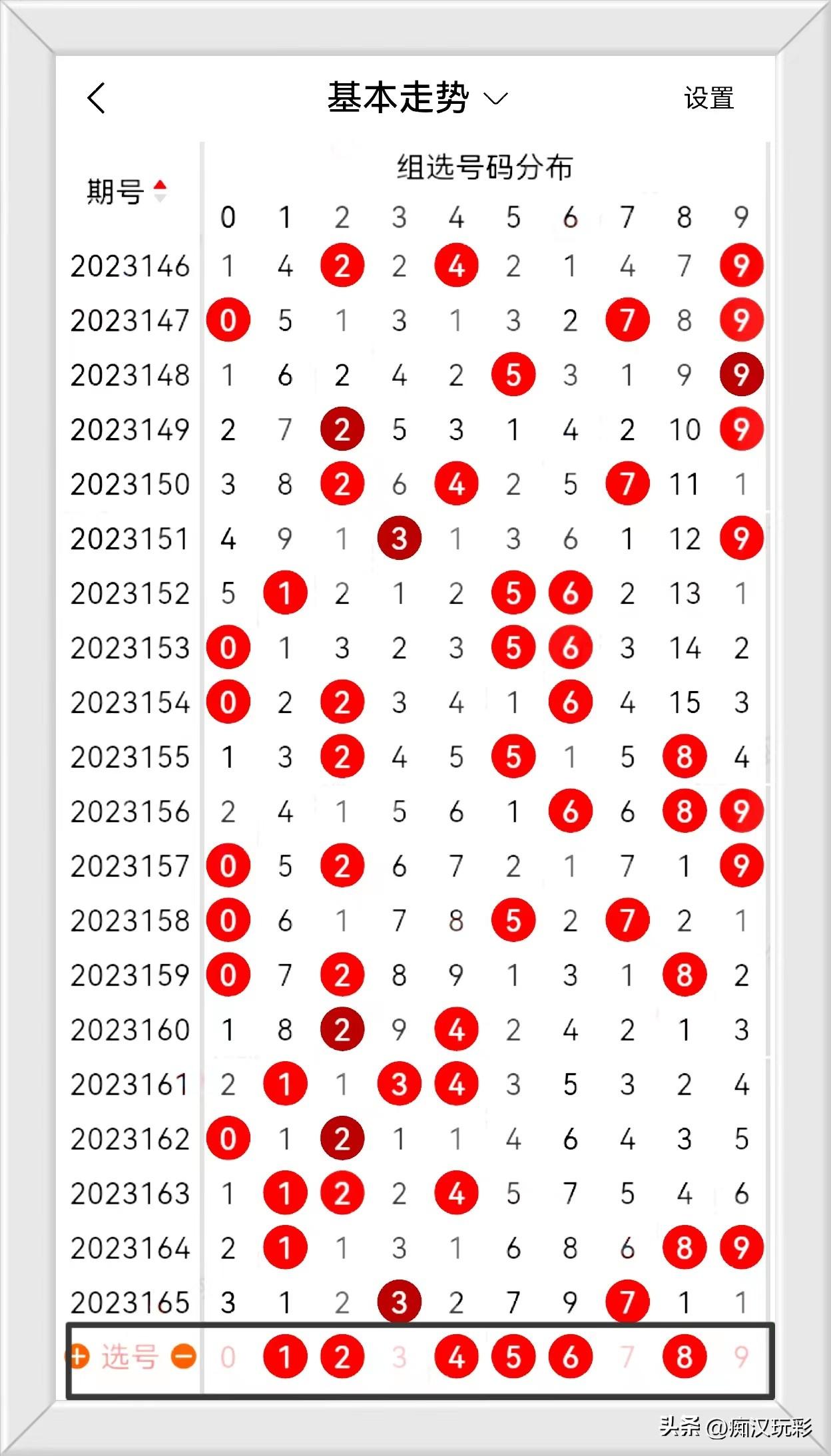Deselect number 5 in the 选号 row
The width and height of the screenshot is (831, 1456).
pos(513,1357)
